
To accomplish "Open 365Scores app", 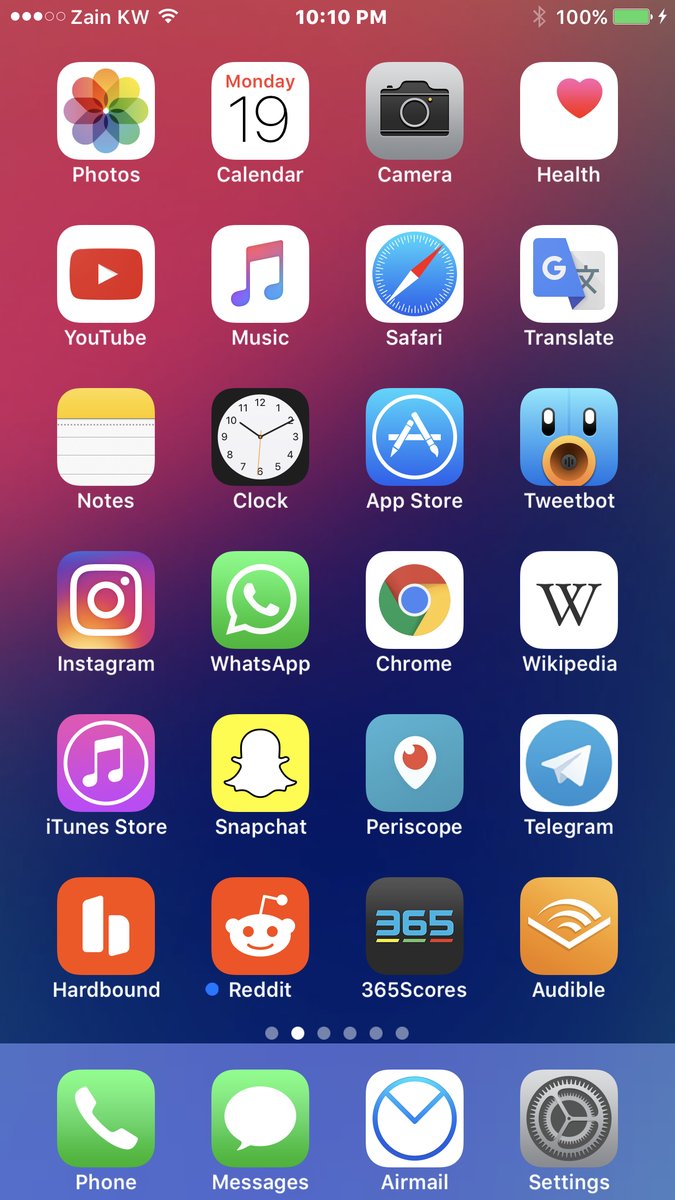I will pos(414,926).
